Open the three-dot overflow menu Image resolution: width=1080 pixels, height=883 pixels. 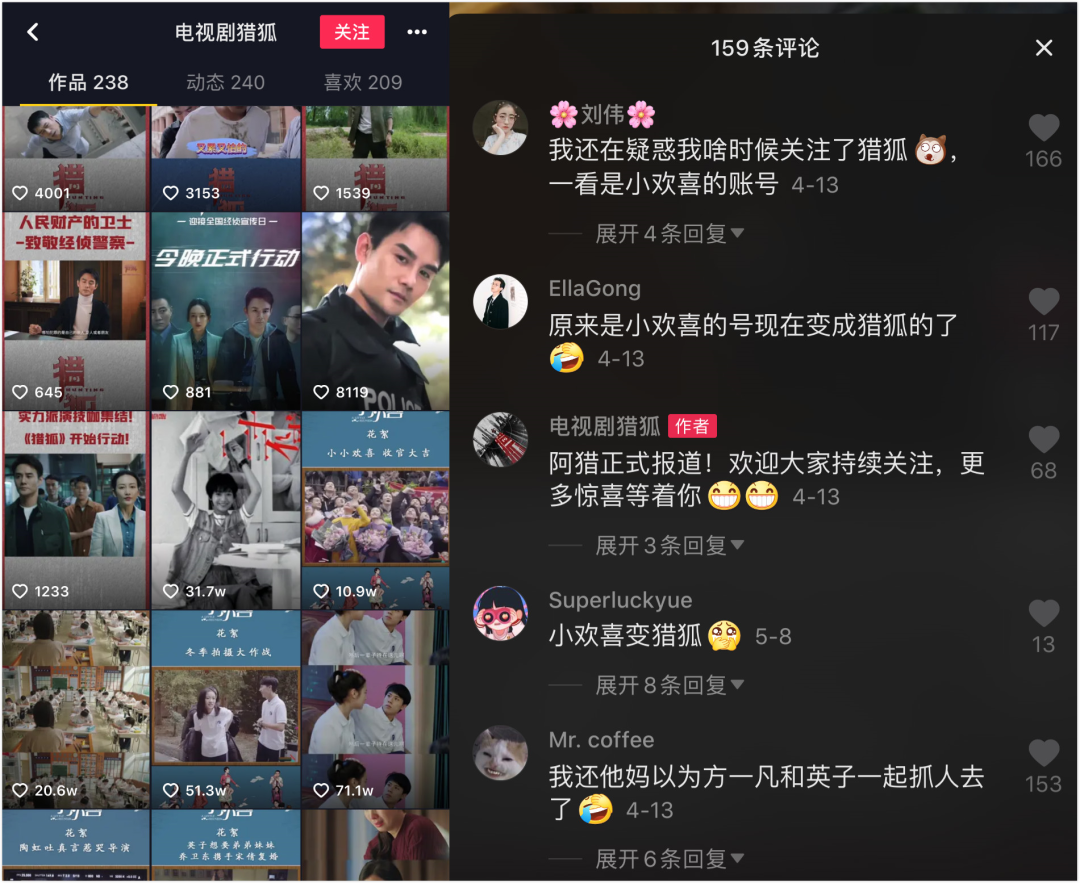click(417, 32)
